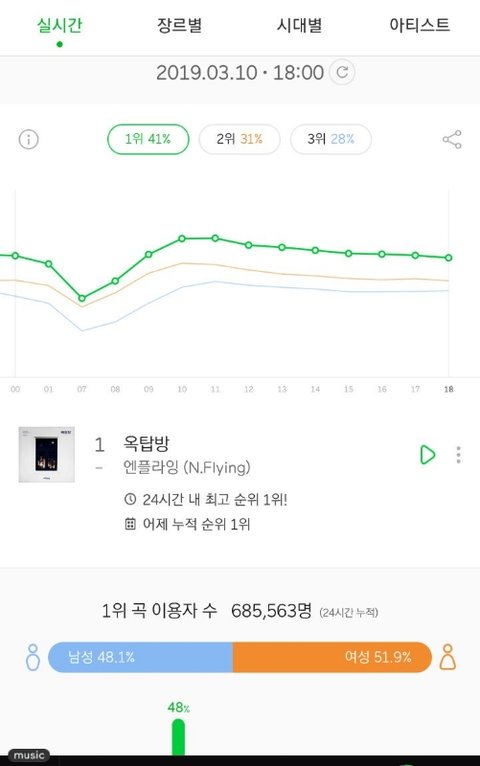Open more options for 옥탑방
This screenshot has width=480, height=766.
pyautogui.click(x=458, y=454)
